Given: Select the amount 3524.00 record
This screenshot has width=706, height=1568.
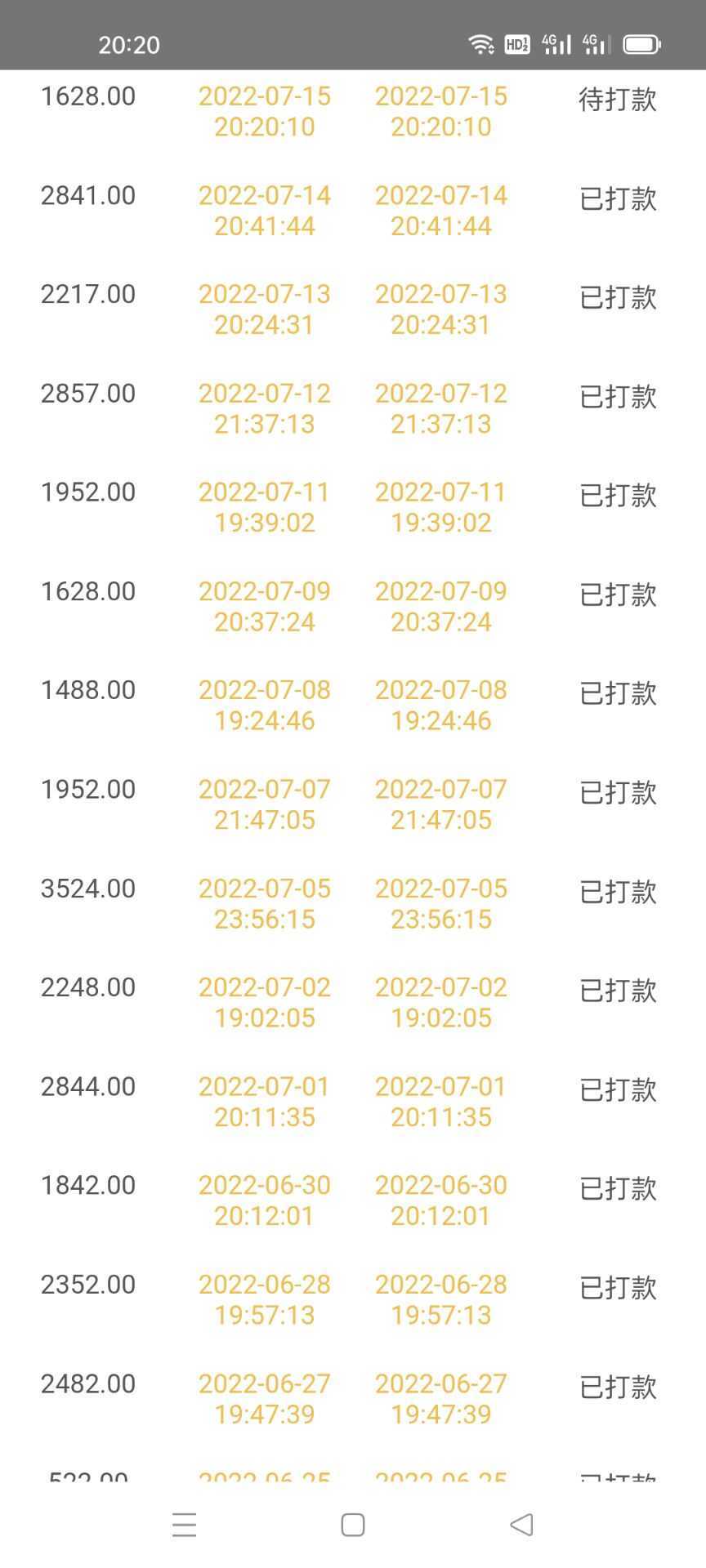Looking at the screenshot, I should tap(87, 888).
